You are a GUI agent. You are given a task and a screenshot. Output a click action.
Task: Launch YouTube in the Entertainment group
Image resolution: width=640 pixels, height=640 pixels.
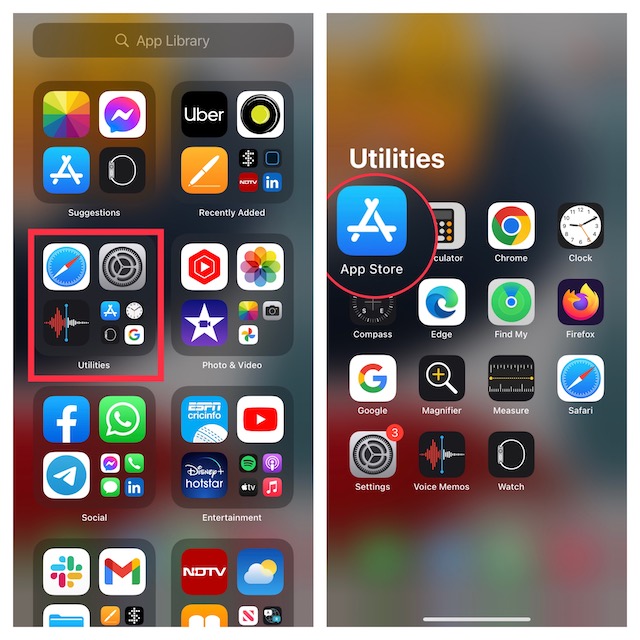(260, 419)
